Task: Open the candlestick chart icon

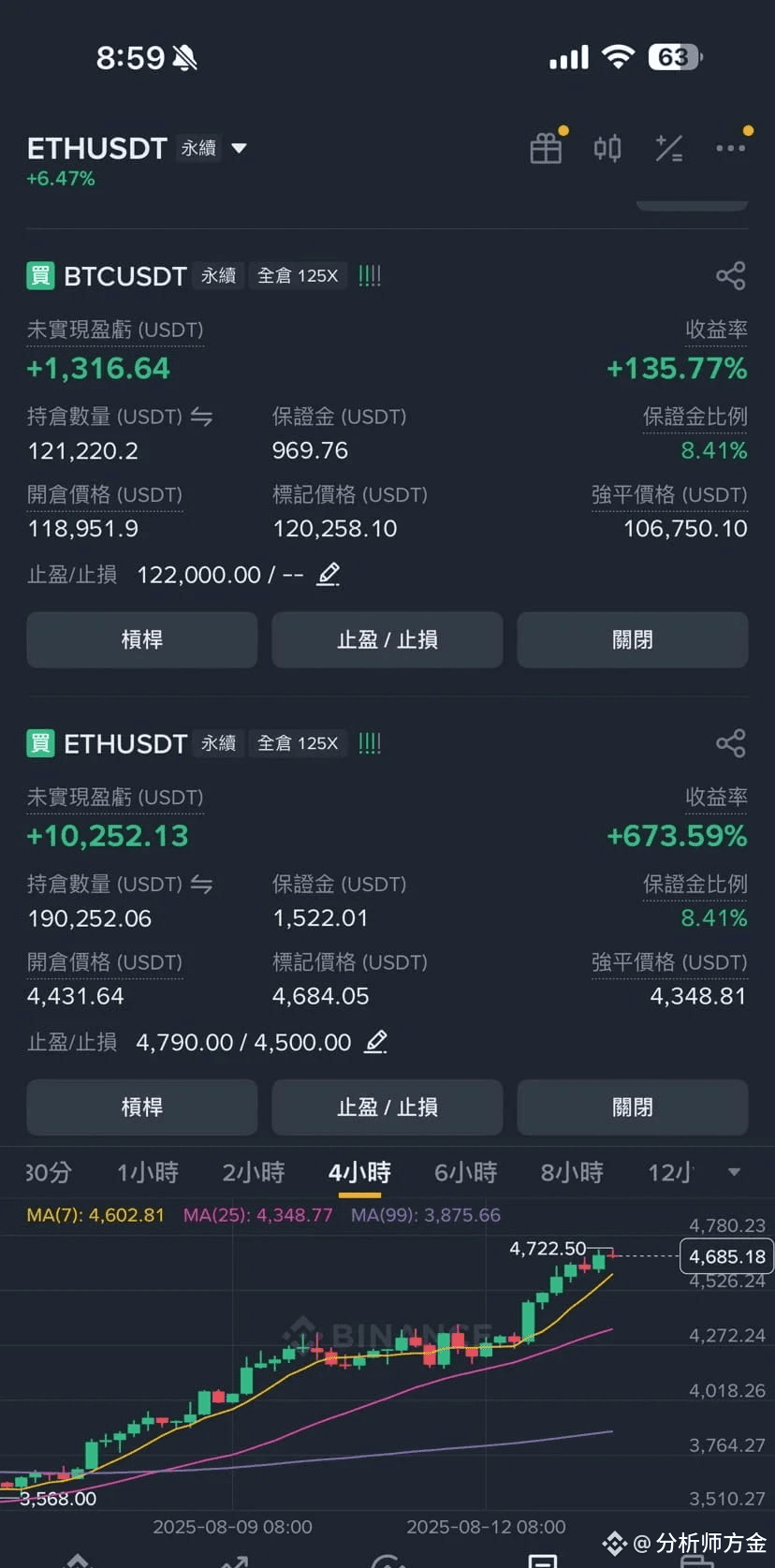Action: pos(607,148)
